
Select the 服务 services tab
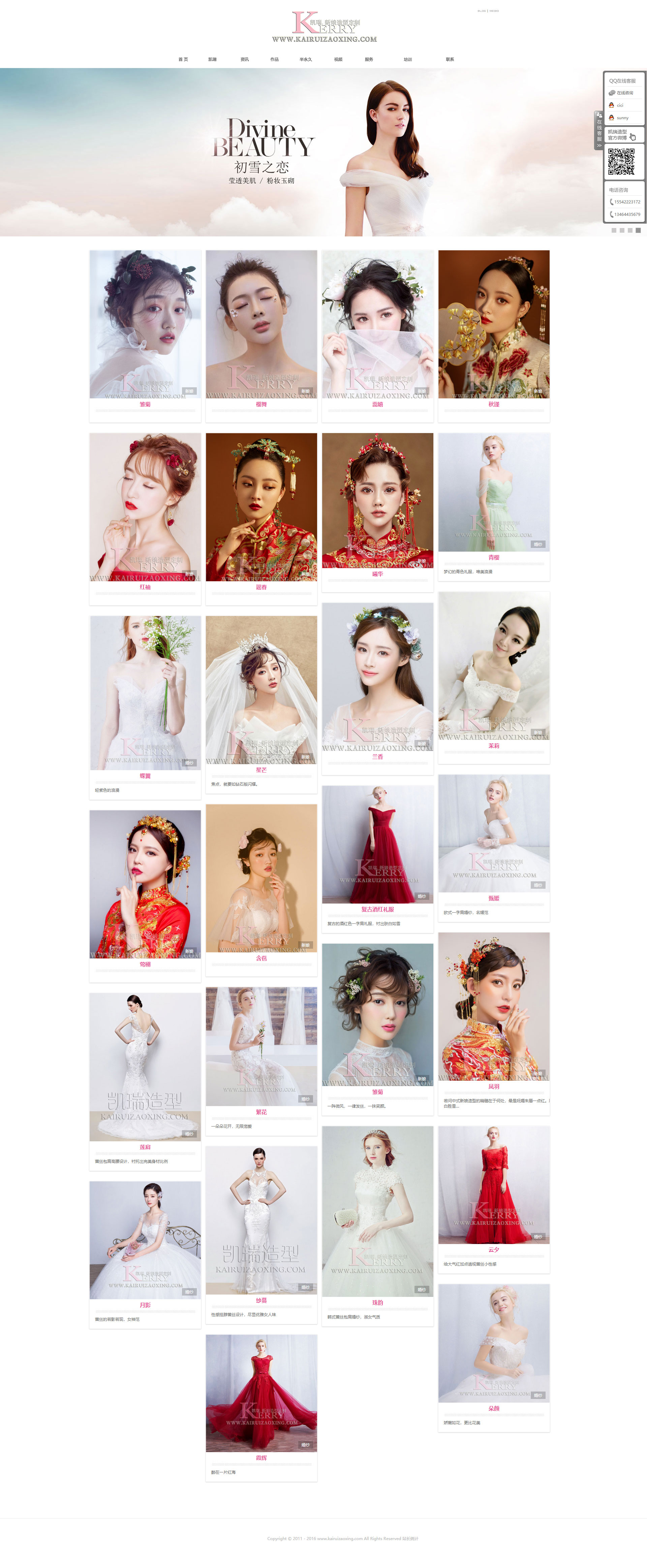coord(369,60)
